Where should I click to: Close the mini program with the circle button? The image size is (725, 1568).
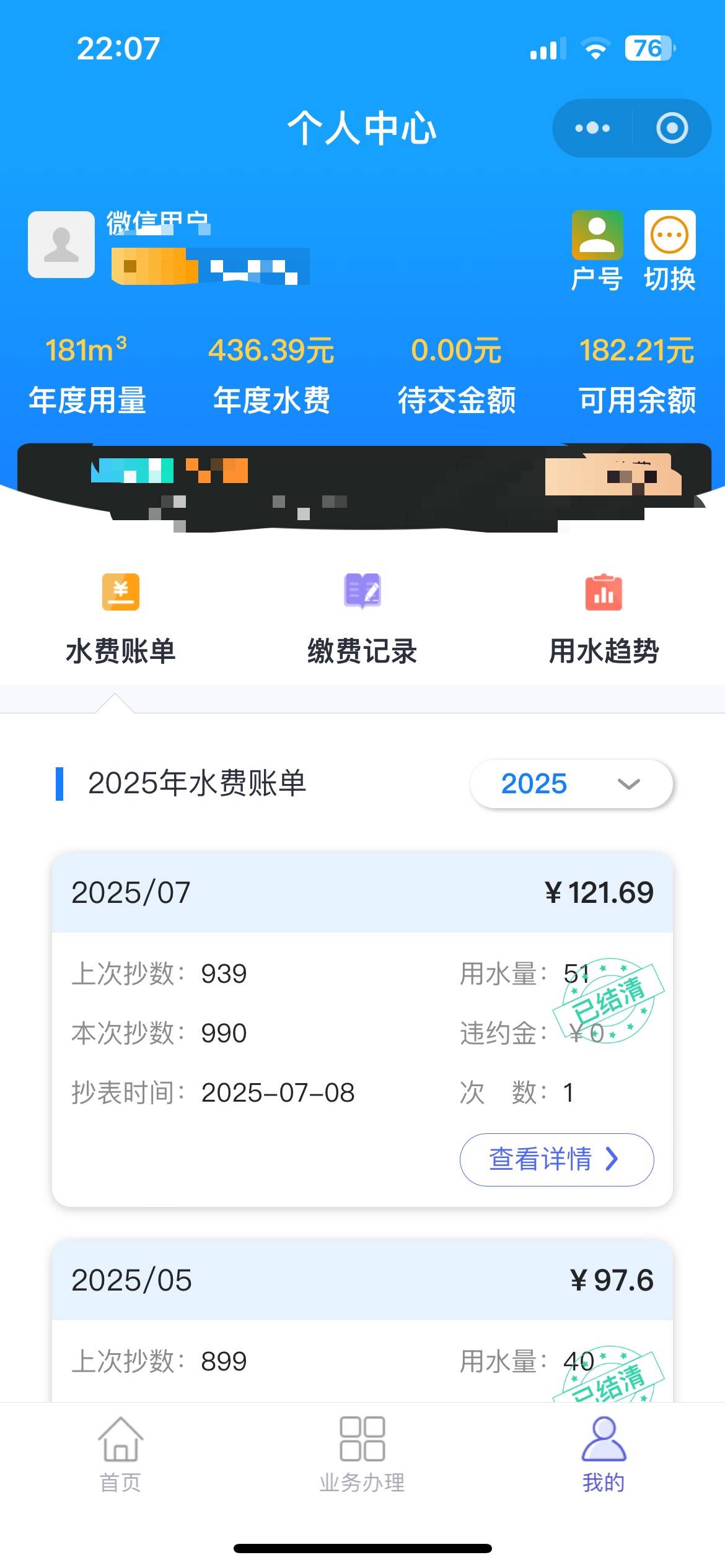click(x=672, y=128)
